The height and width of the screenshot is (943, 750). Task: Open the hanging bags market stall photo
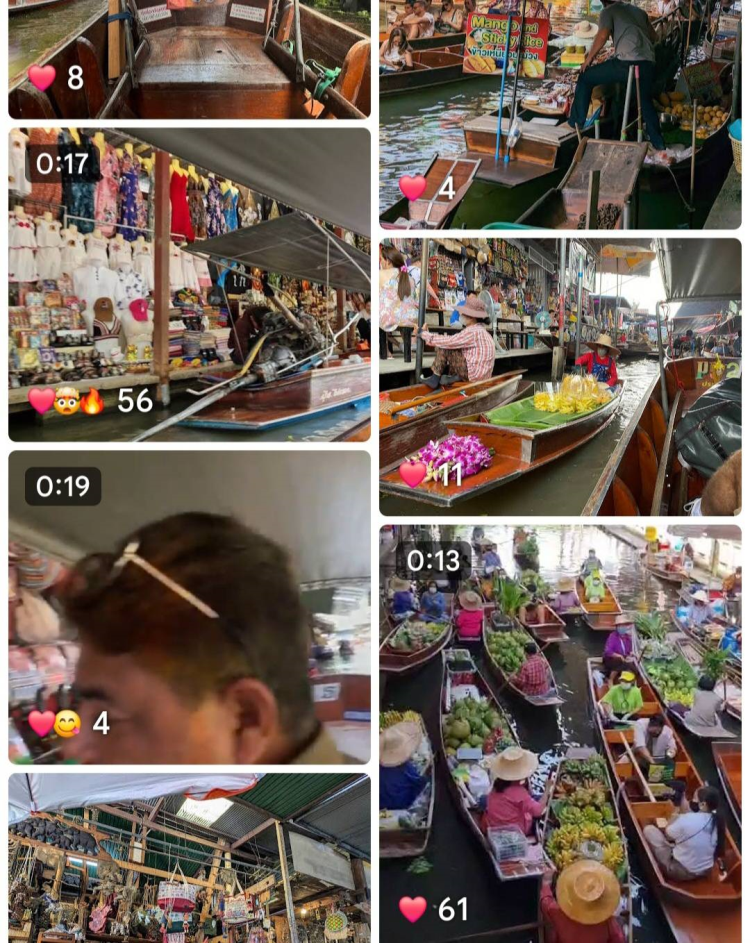point(189,858)
